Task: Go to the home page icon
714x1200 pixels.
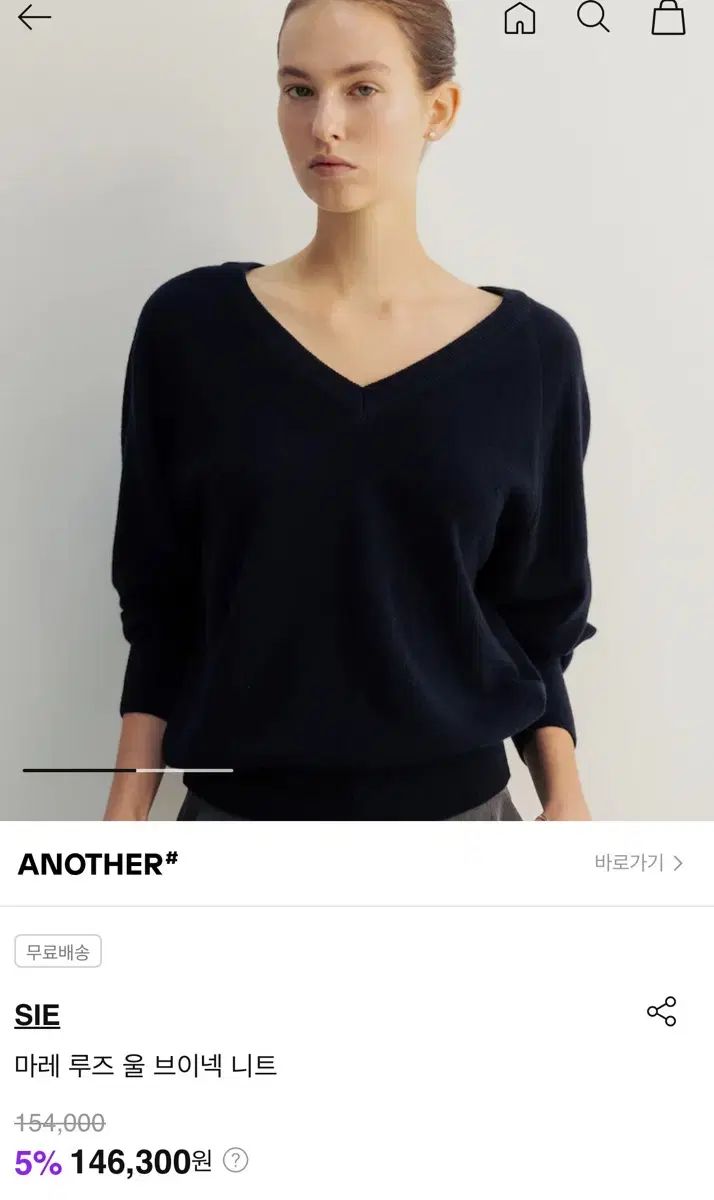Action: [x=519, y=18]
